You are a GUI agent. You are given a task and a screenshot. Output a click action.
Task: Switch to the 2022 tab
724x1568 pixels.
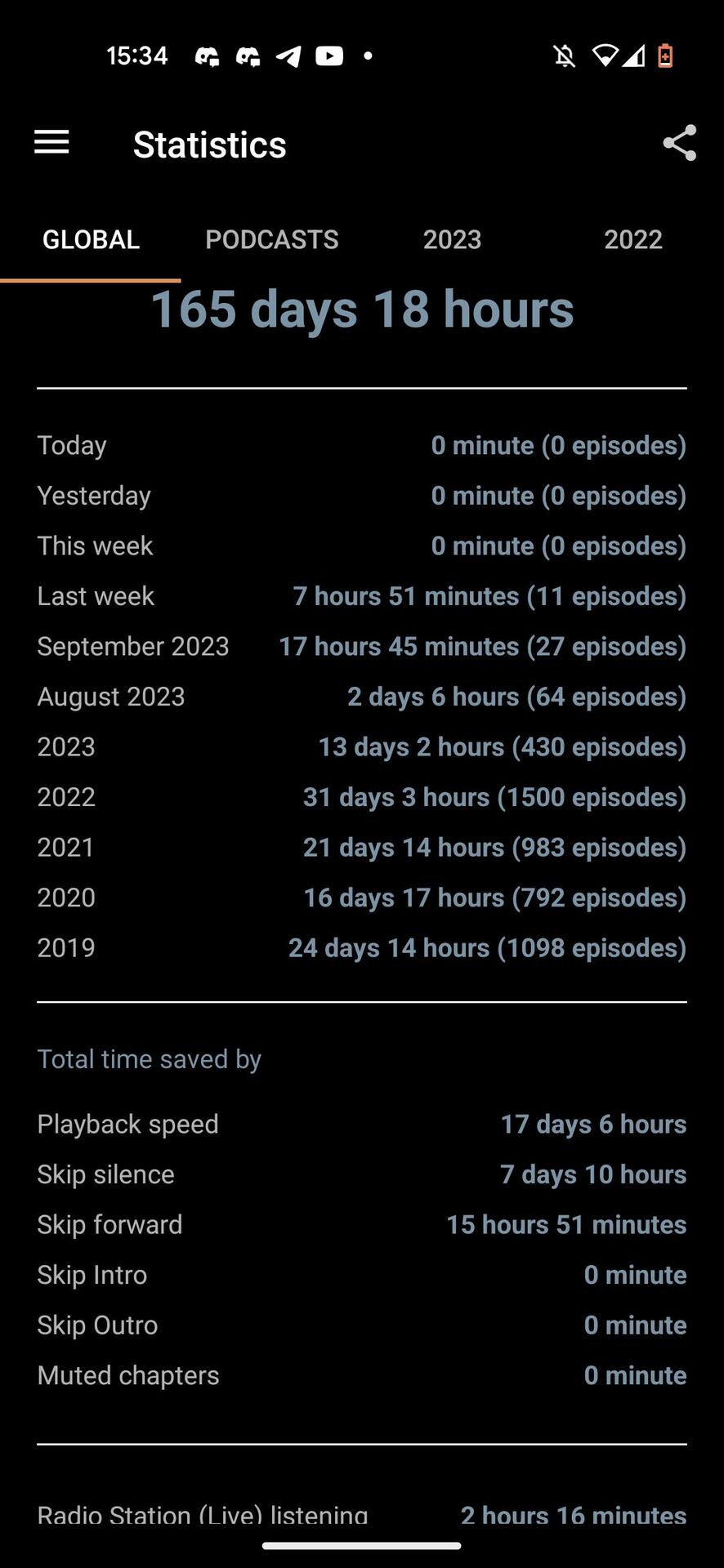coord(633,239)
